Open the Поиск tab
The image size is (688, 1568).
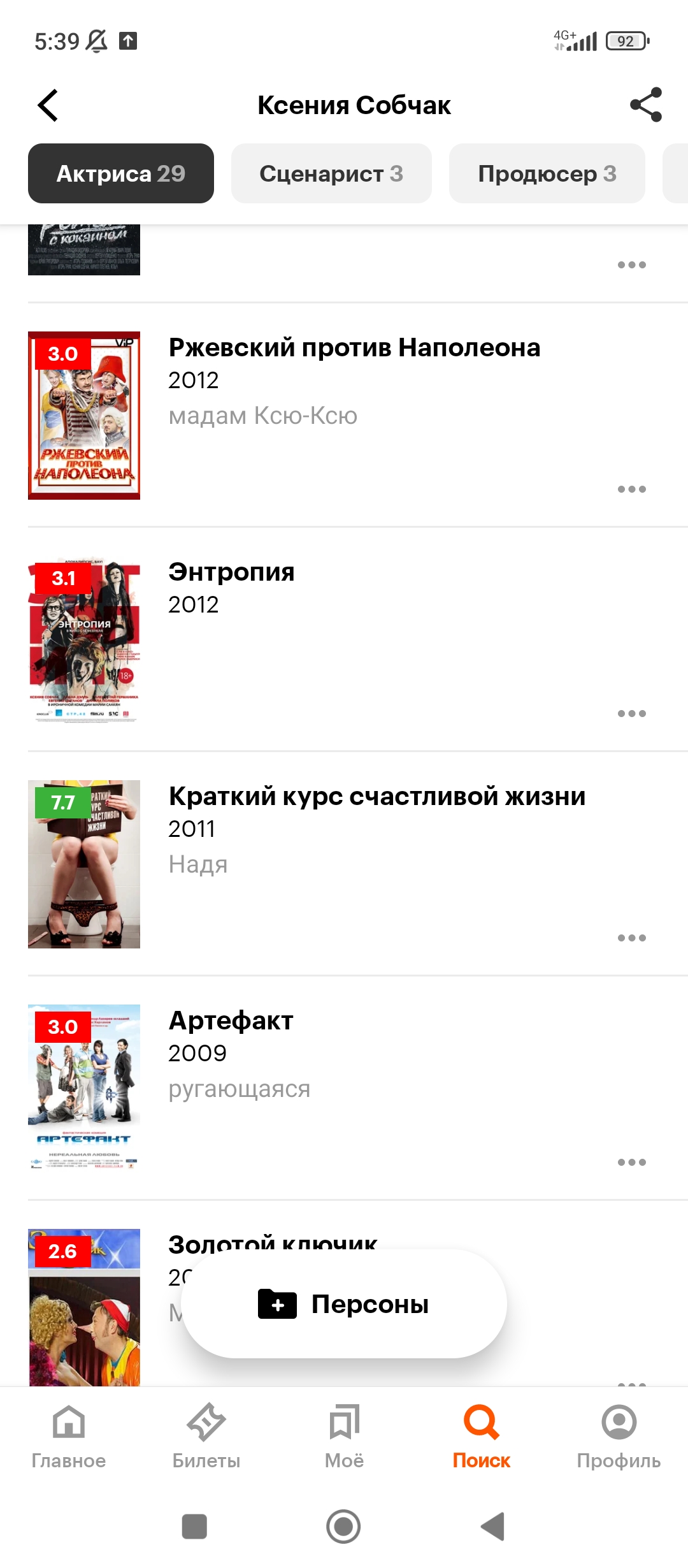[x=482, y=1434]
